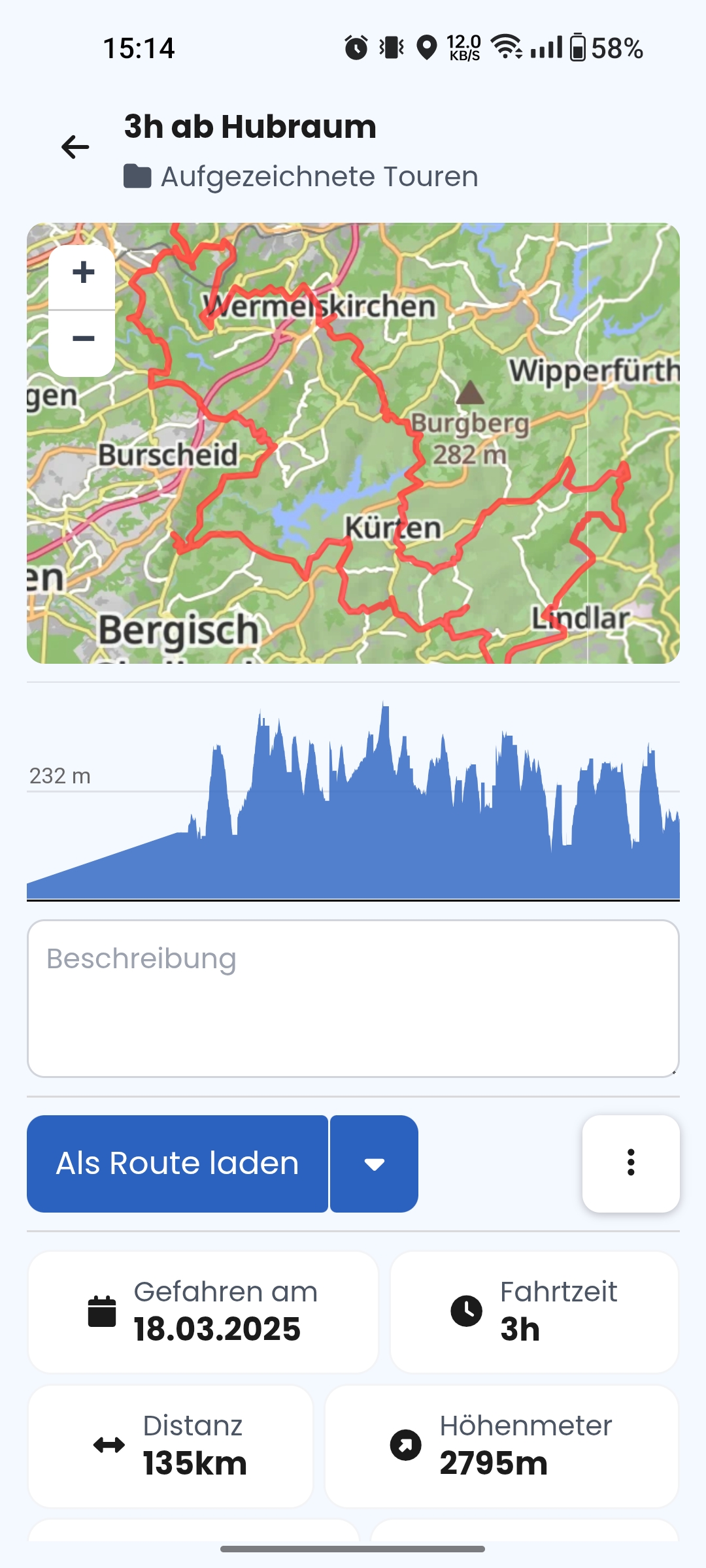Zoom out on the route map
This screenshot has height=1568, width=706.
[82, 340]
